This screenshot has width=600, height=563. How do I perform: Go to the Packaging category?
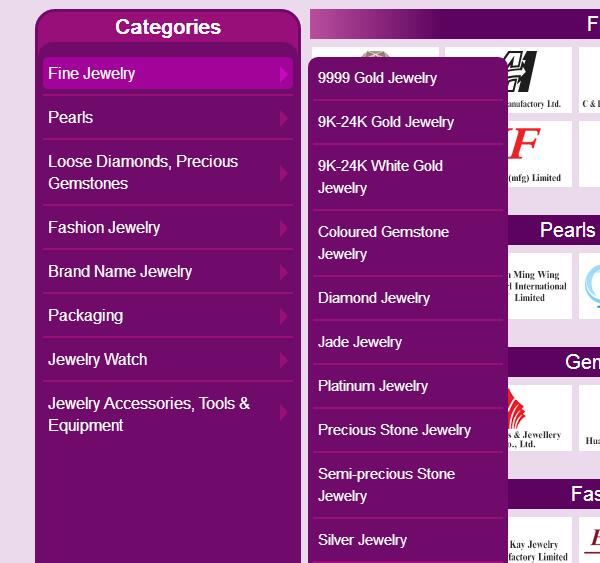click(x=86, y=316)
